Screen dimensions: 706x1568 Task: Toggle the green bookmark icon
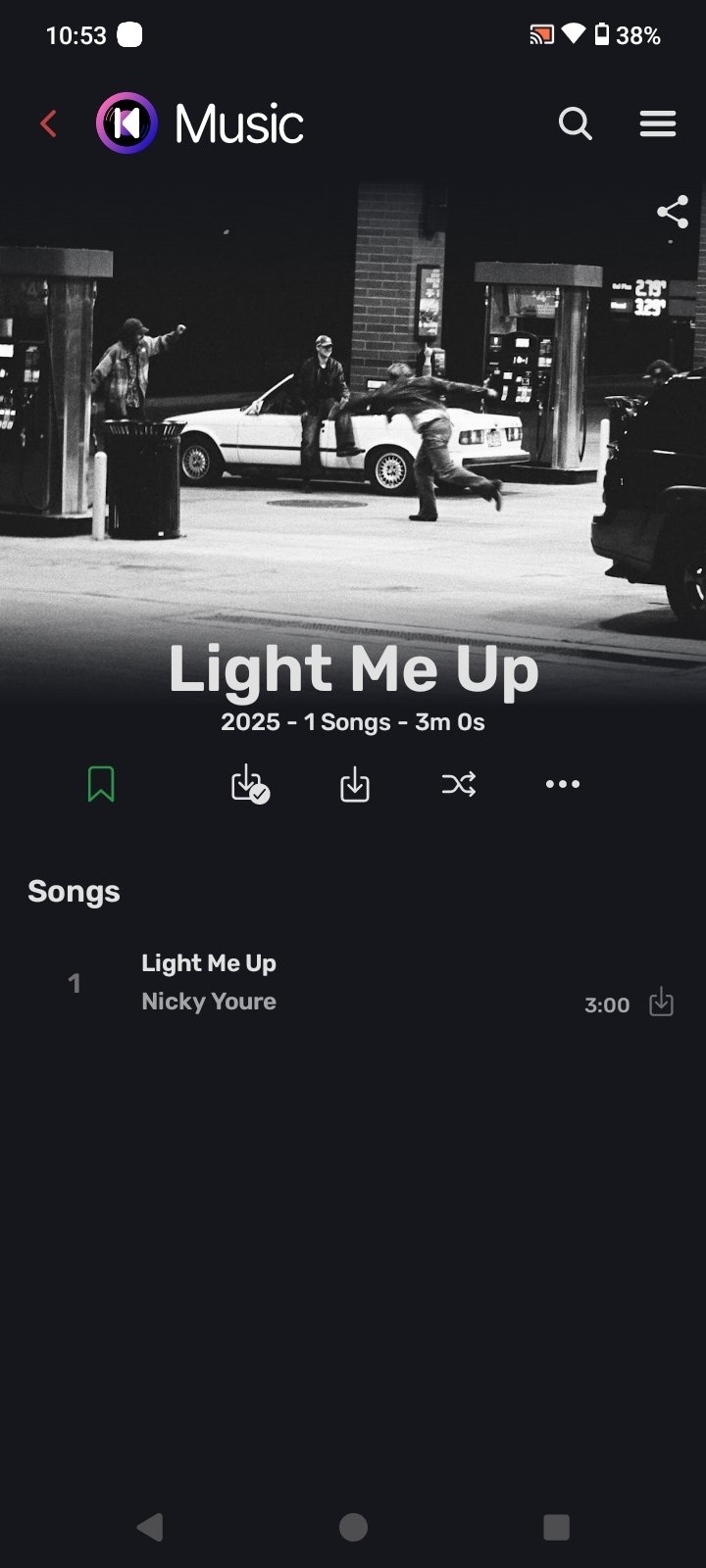tap(101, 784)
